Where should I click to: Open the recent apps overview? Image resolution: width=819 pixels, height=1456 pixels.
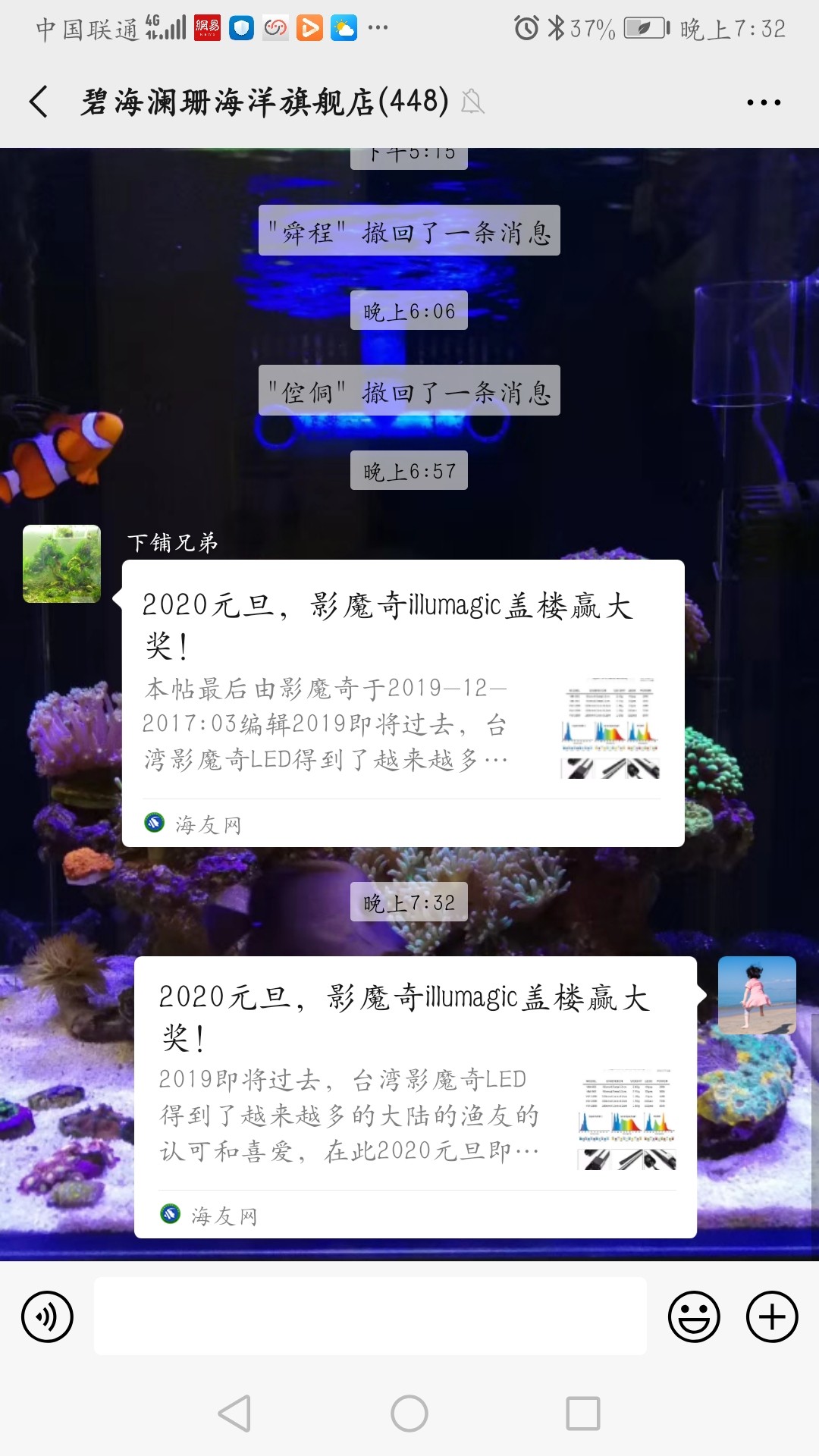[583, 1414]
